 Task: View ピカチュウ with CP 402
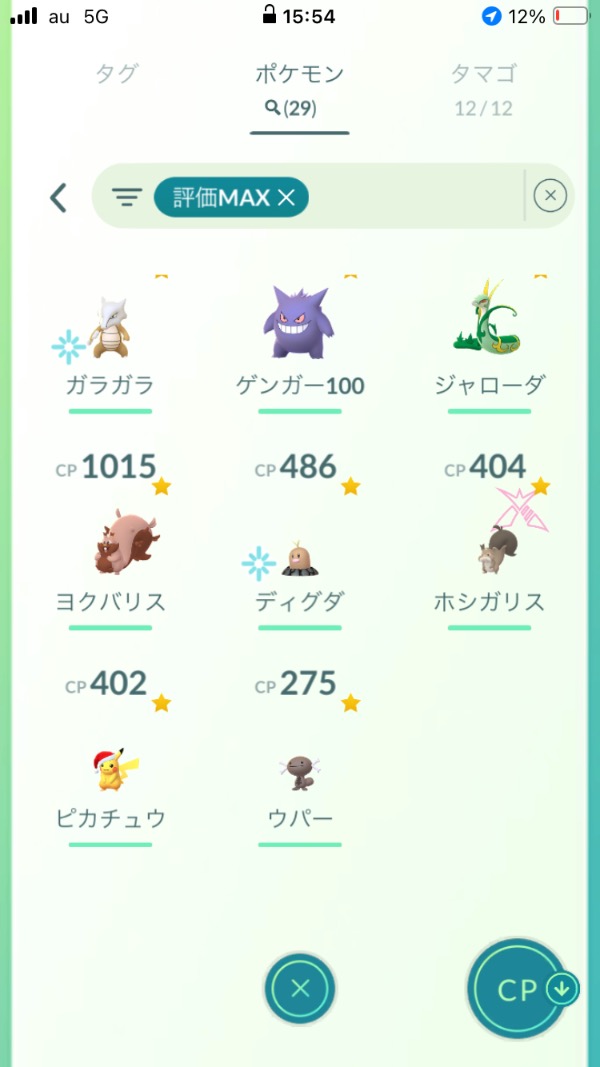click(x=109, y=770)
